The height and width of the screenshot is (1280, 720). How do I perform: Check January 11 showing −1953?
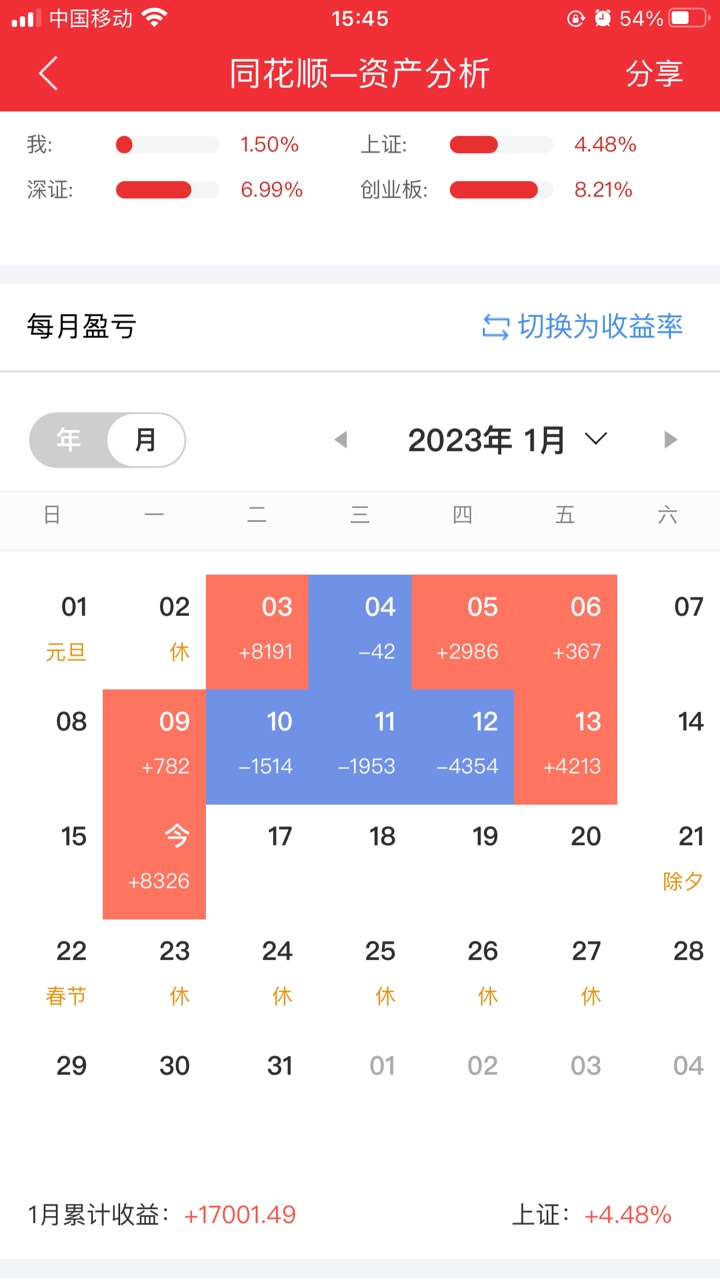(360, 746)
